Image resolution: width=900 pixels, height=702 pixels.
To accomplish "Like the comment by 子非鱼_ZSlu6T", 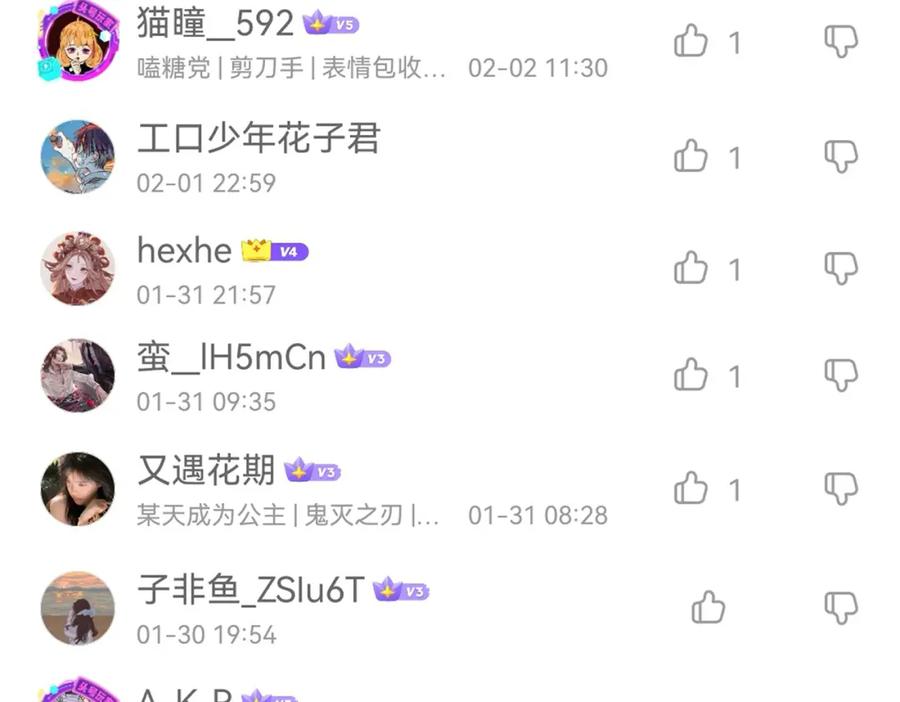I will 708,607.
